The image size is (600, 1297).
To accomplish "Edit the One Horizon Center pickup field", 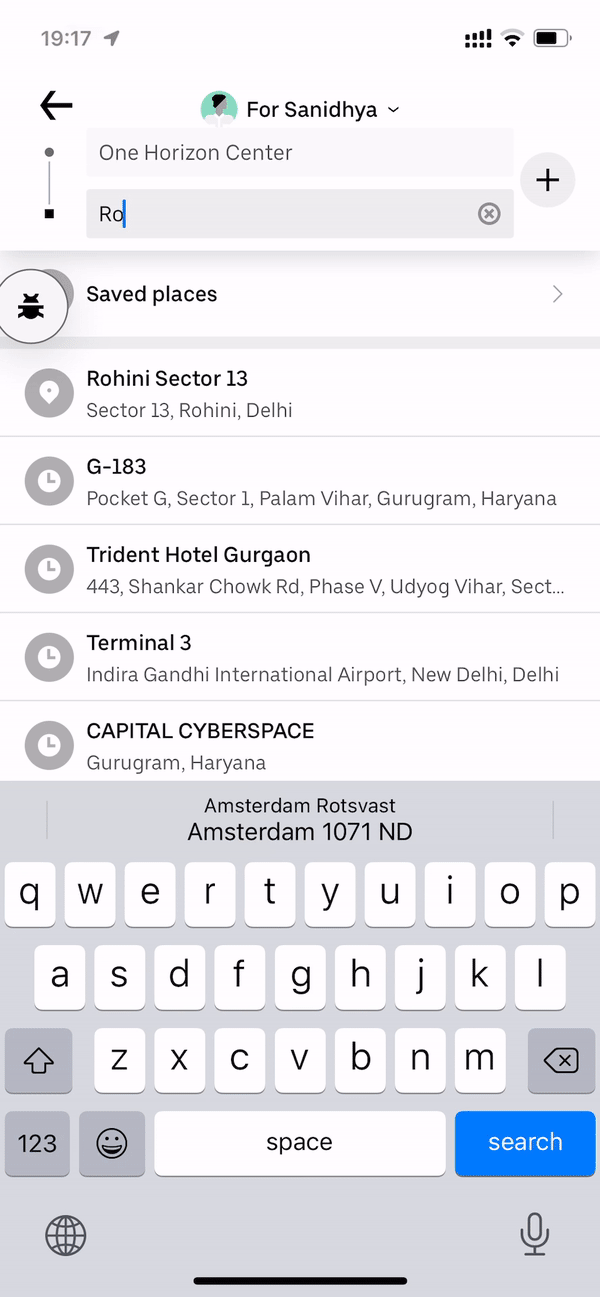I will [299, 153].
